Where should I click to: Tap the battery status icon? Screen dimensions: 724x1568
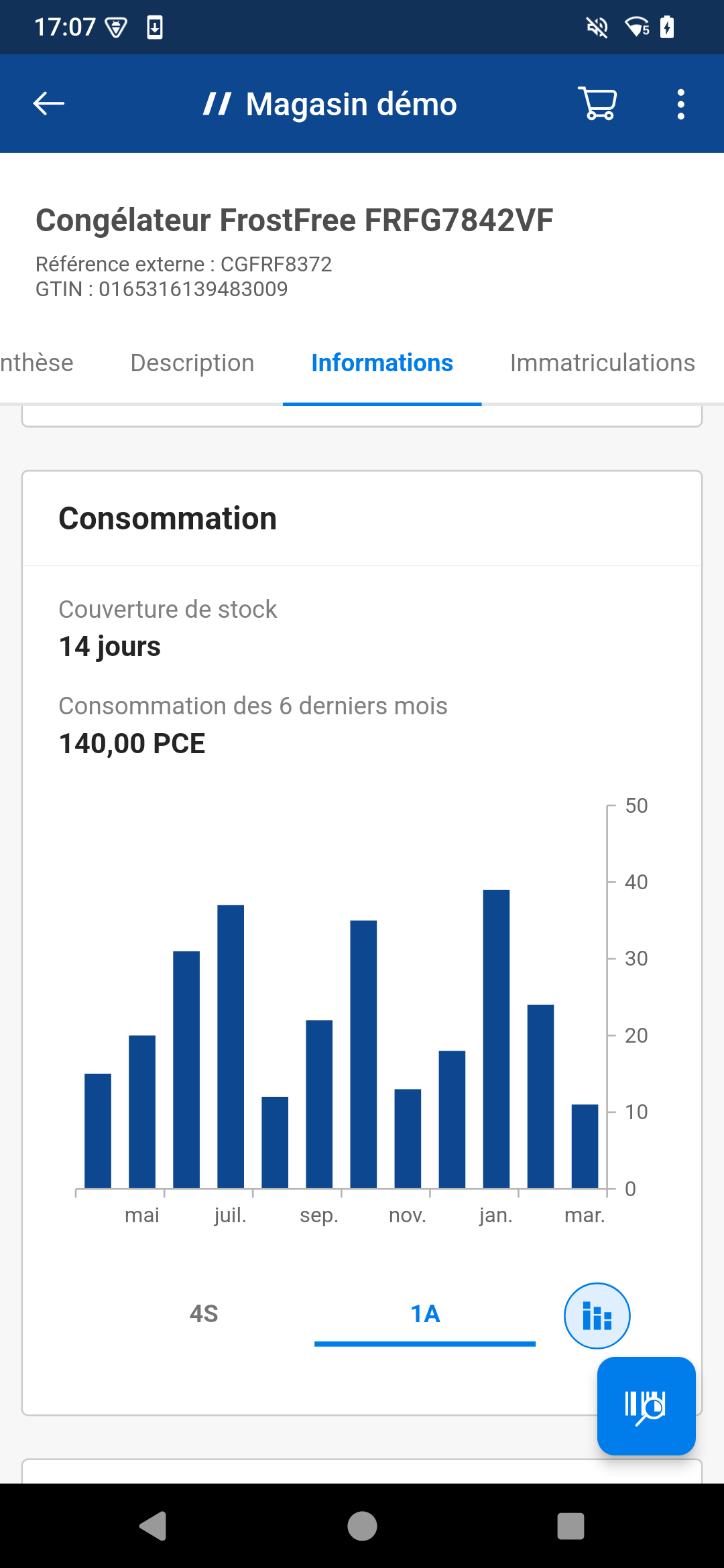[668, 27]
